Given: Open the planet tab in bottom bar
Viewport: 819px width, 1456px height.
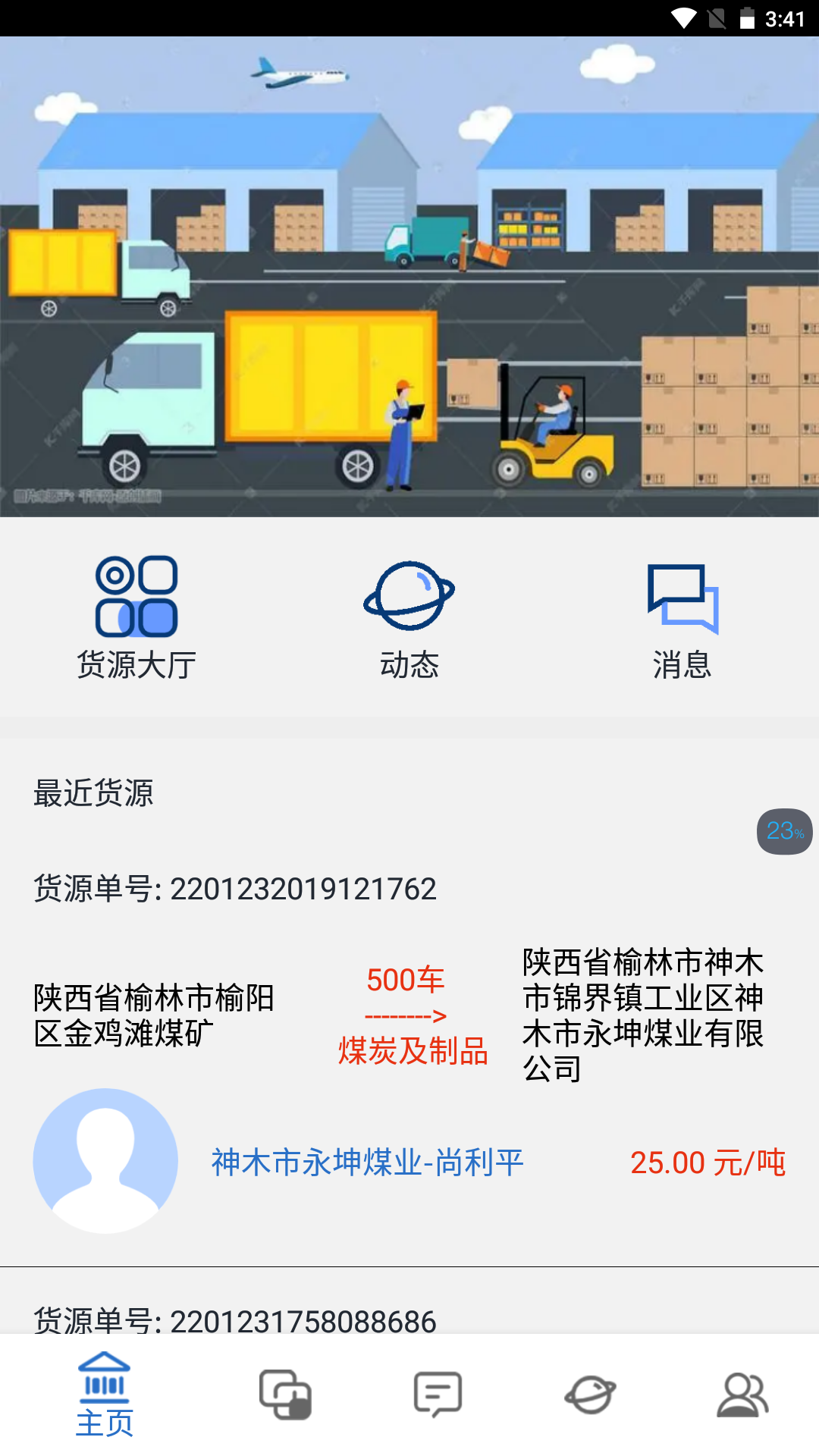Looking at the screenshot, I should [x=590, y=1395].
